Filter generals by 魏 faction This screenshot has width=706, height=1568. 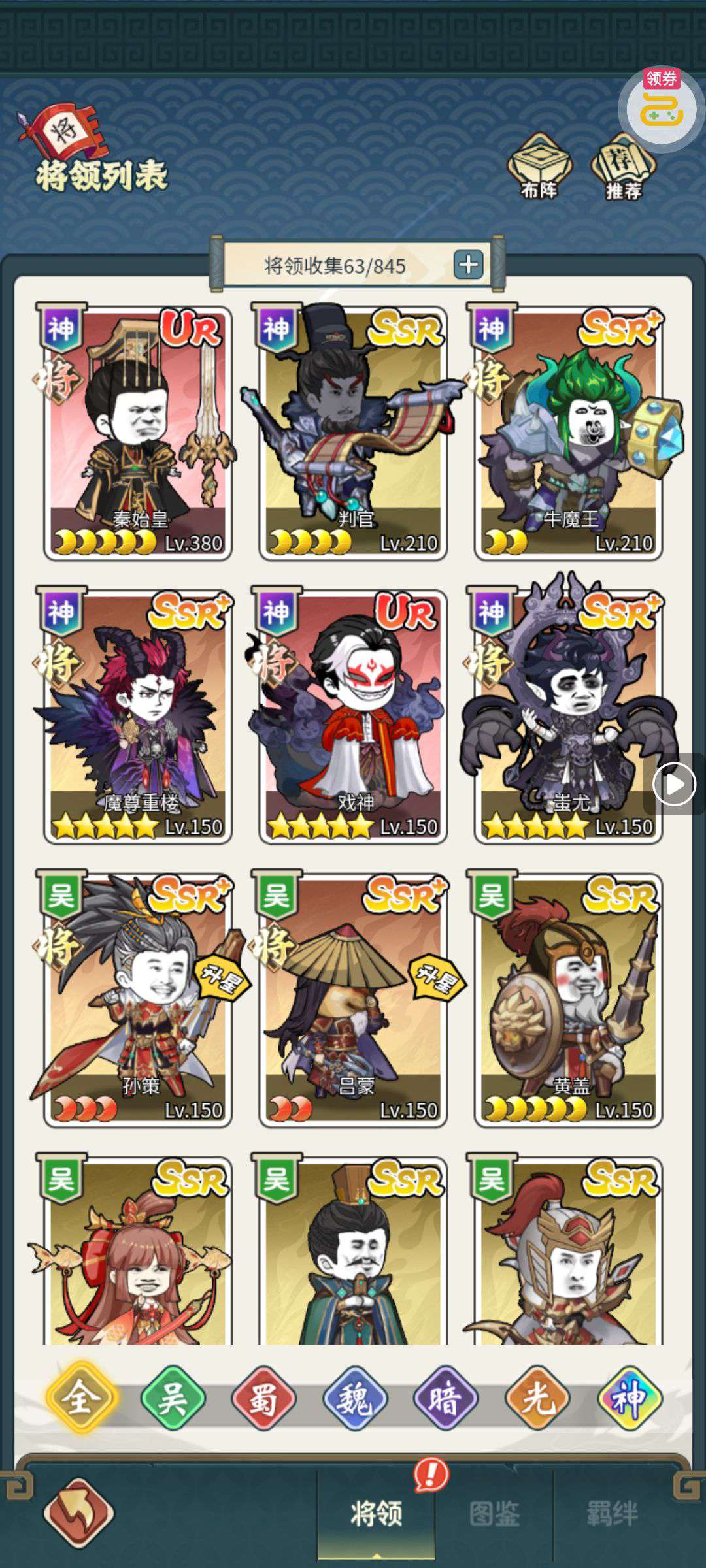pos(355,1398)
